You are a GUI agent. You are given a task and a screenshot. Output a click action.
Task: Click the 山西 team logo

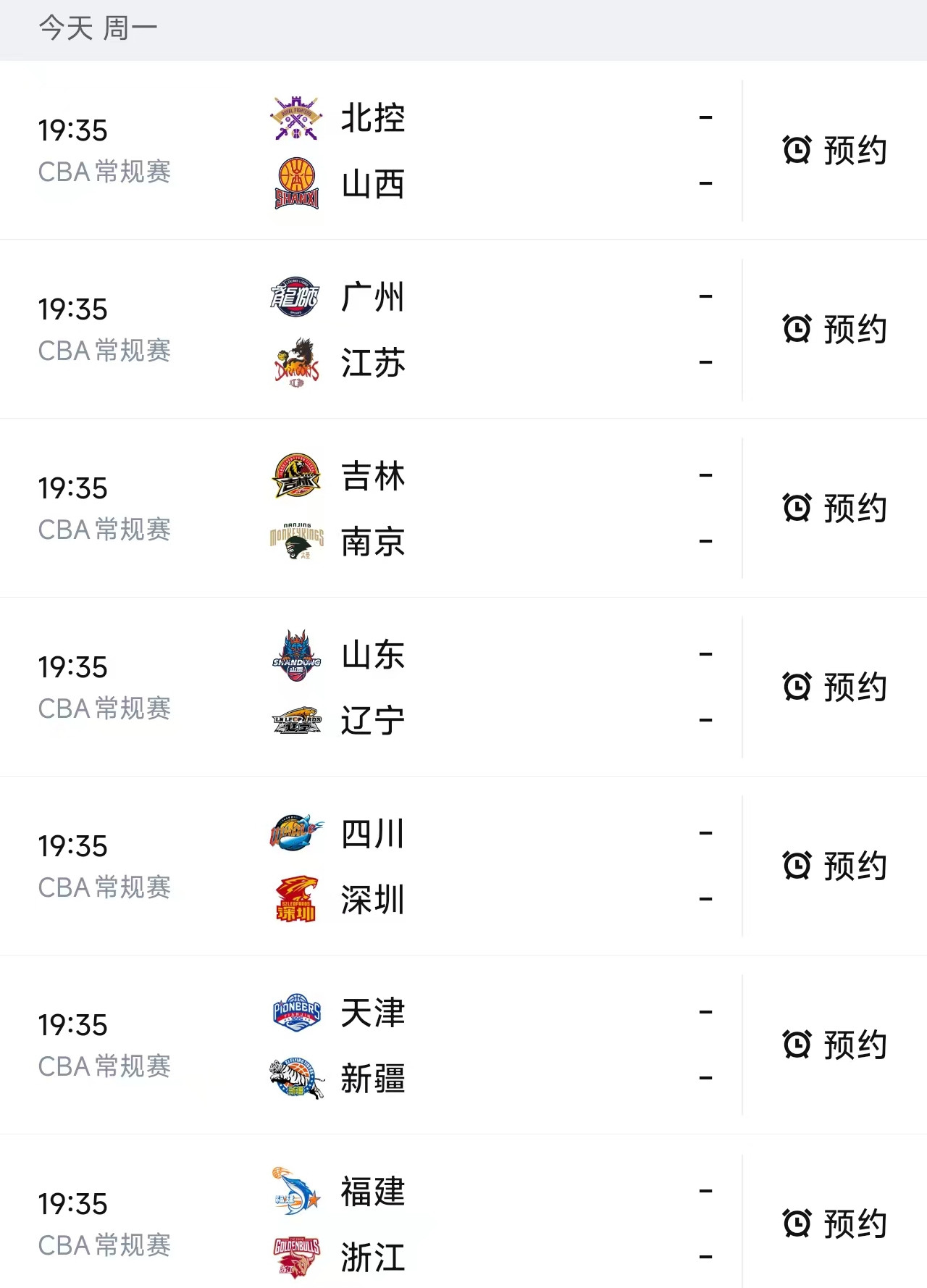pyautogui.click(x=295, y=181)
